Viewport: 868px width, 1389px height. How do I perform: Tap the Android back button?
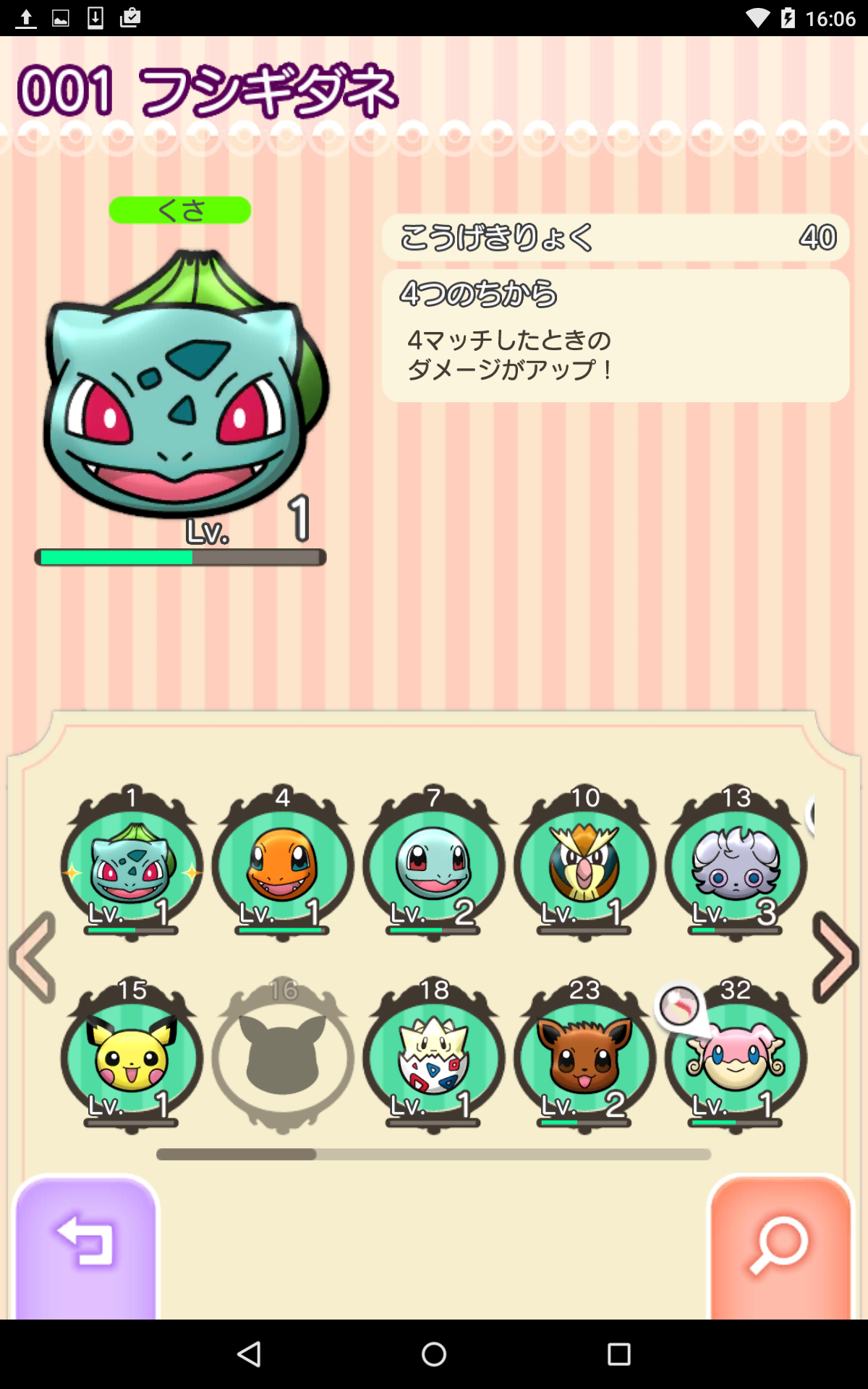click(249, 1354)
